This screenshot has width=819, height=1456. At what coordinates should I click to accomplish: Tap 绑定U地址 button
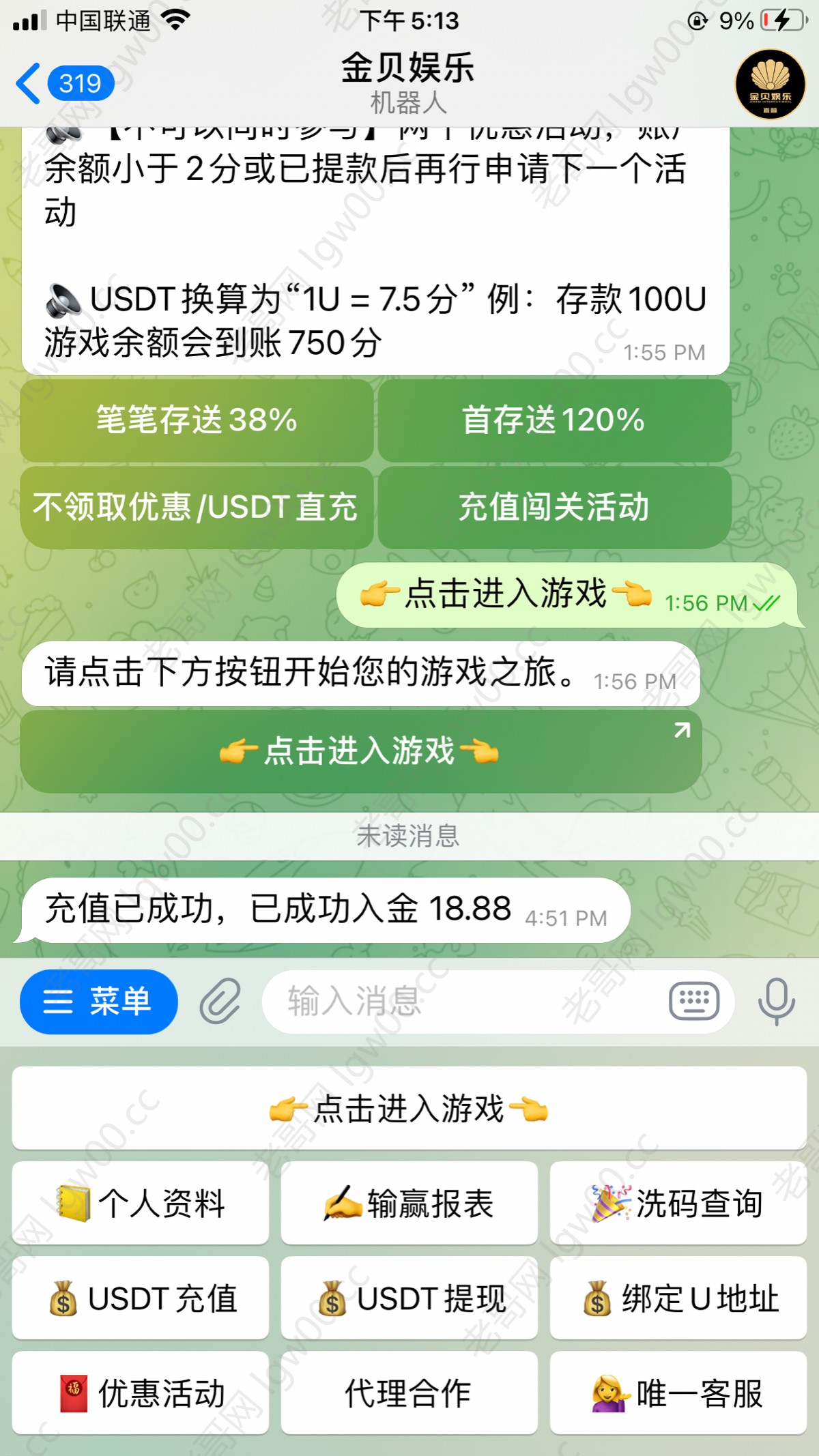[x=678, y=1298]
